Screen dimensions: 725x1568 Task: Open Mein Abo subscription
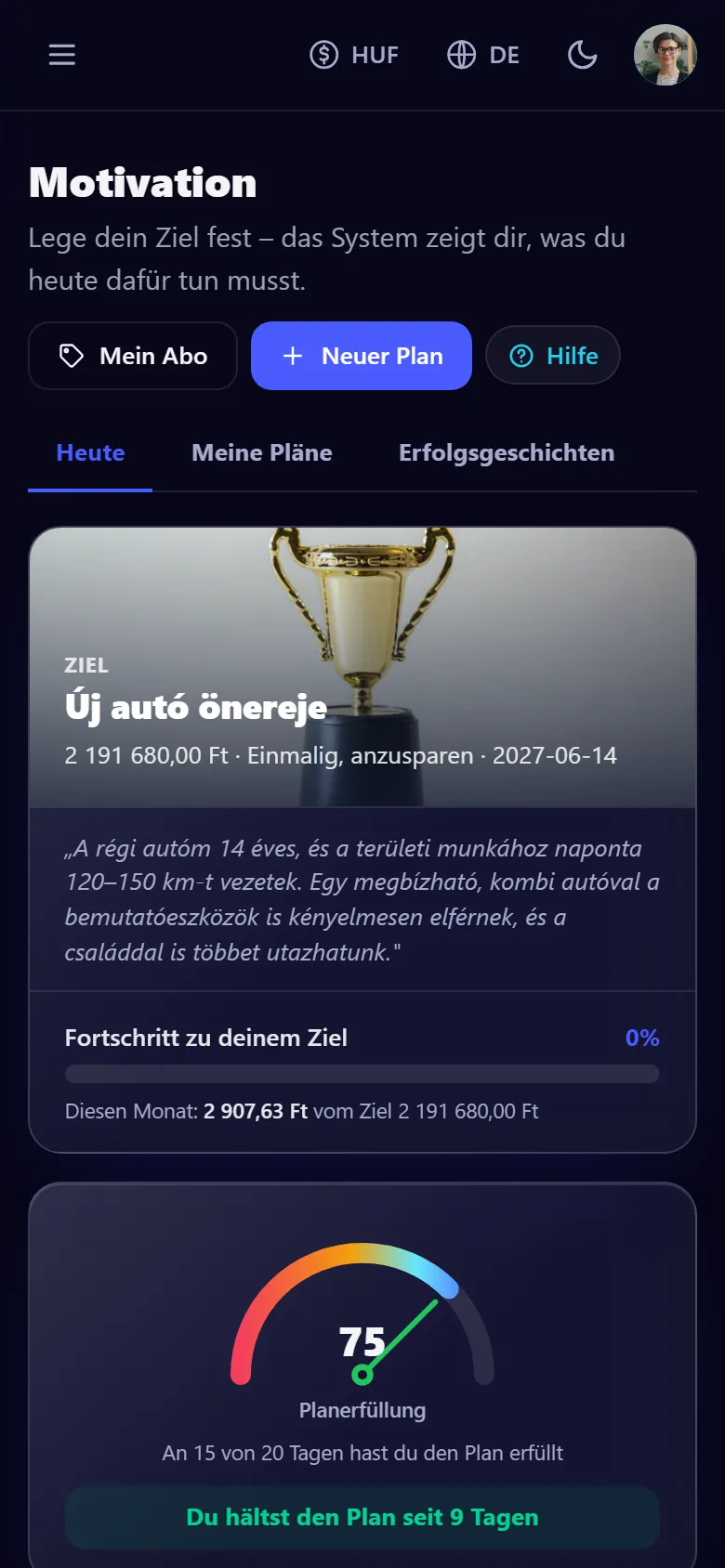click(133, 356)
